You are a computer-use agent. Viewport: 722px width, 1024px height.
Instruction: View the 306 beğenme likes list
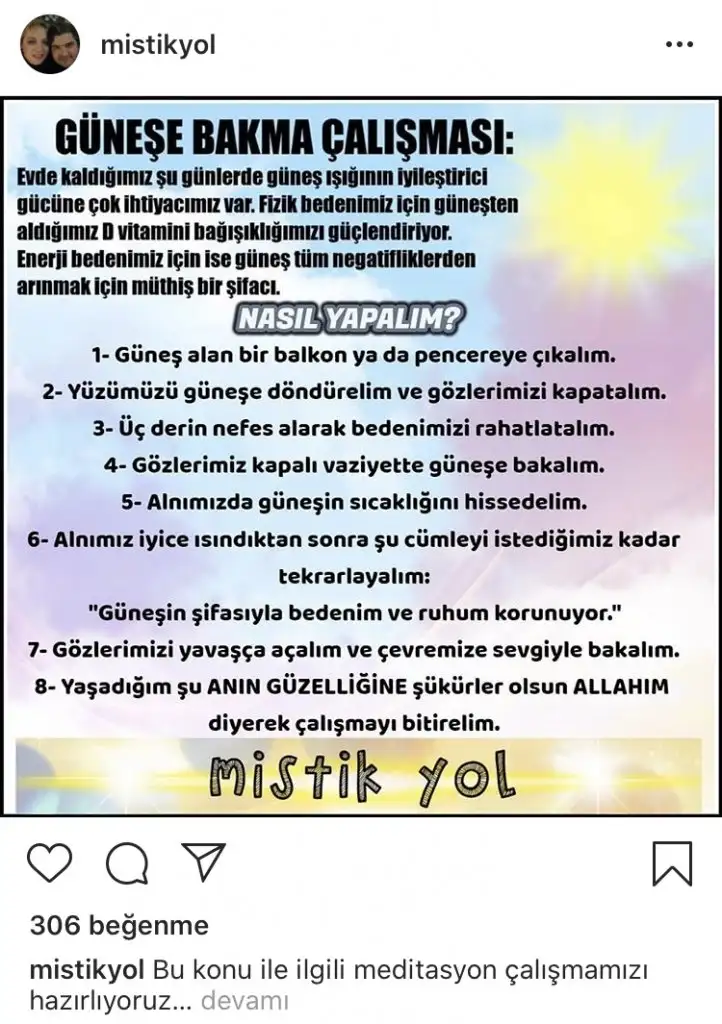coord(119,926)
